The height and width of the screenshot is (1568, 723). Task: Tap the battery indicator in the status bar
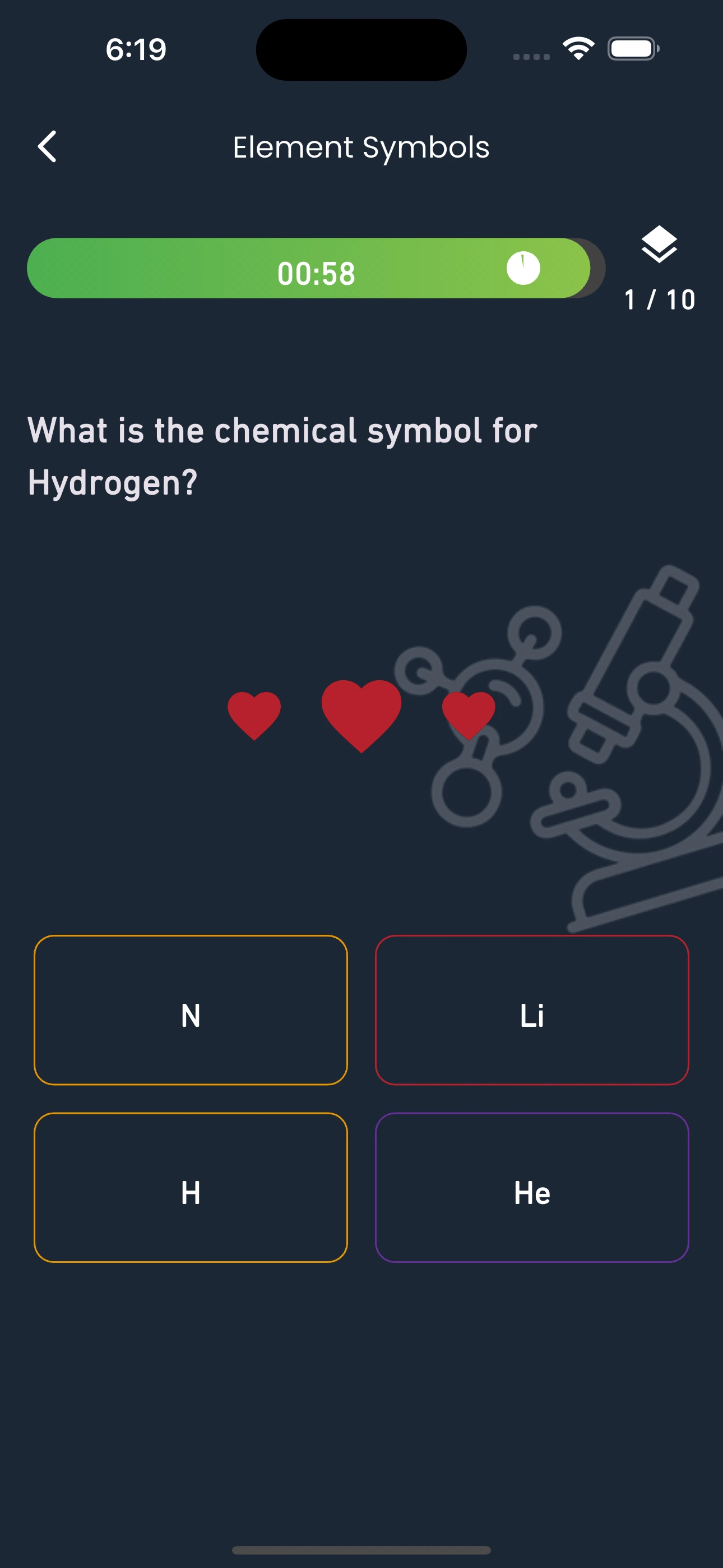[x=632, y=49]
